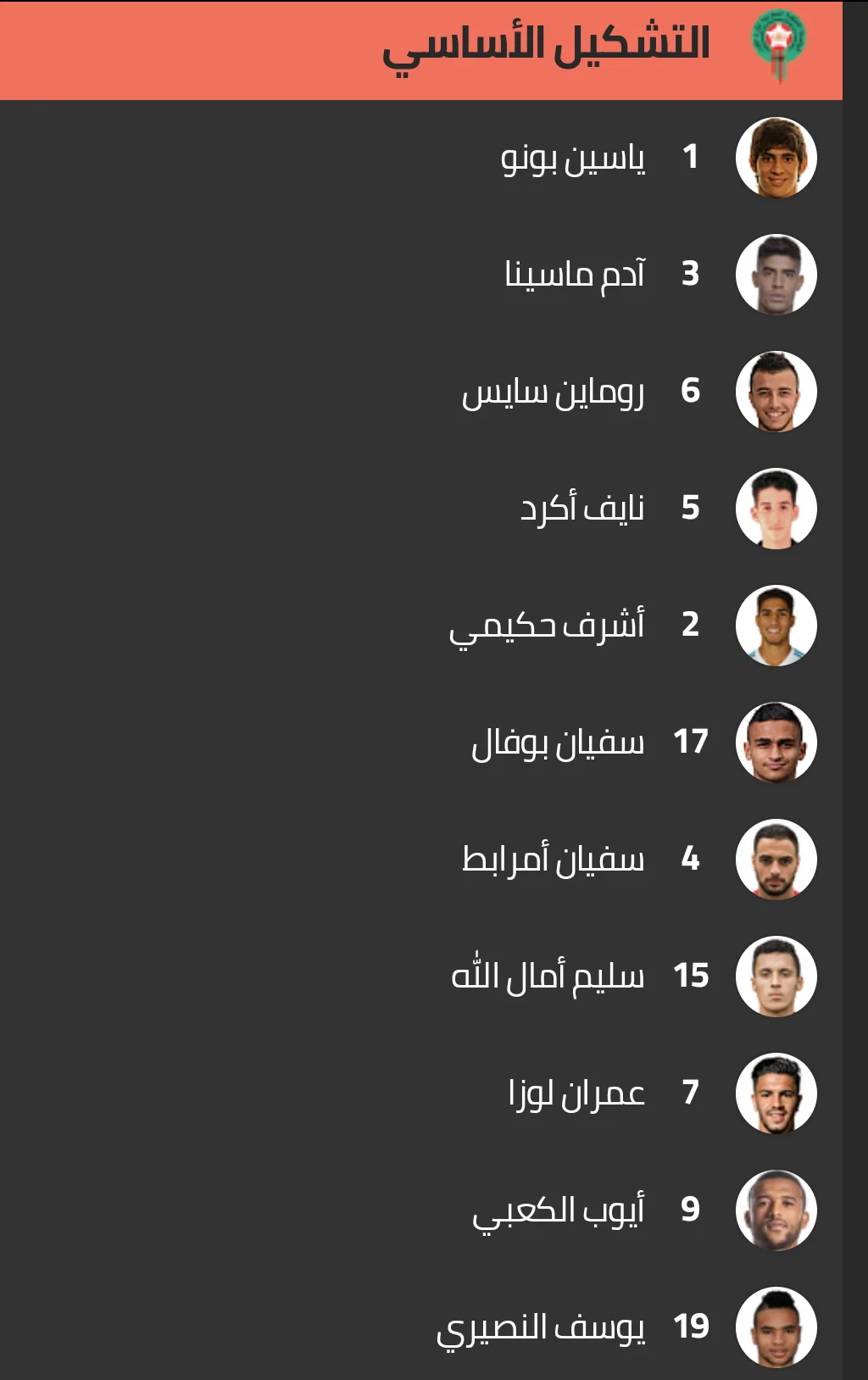
Task: Tap سفيان بوفال number 17
Action: (558, 743)
